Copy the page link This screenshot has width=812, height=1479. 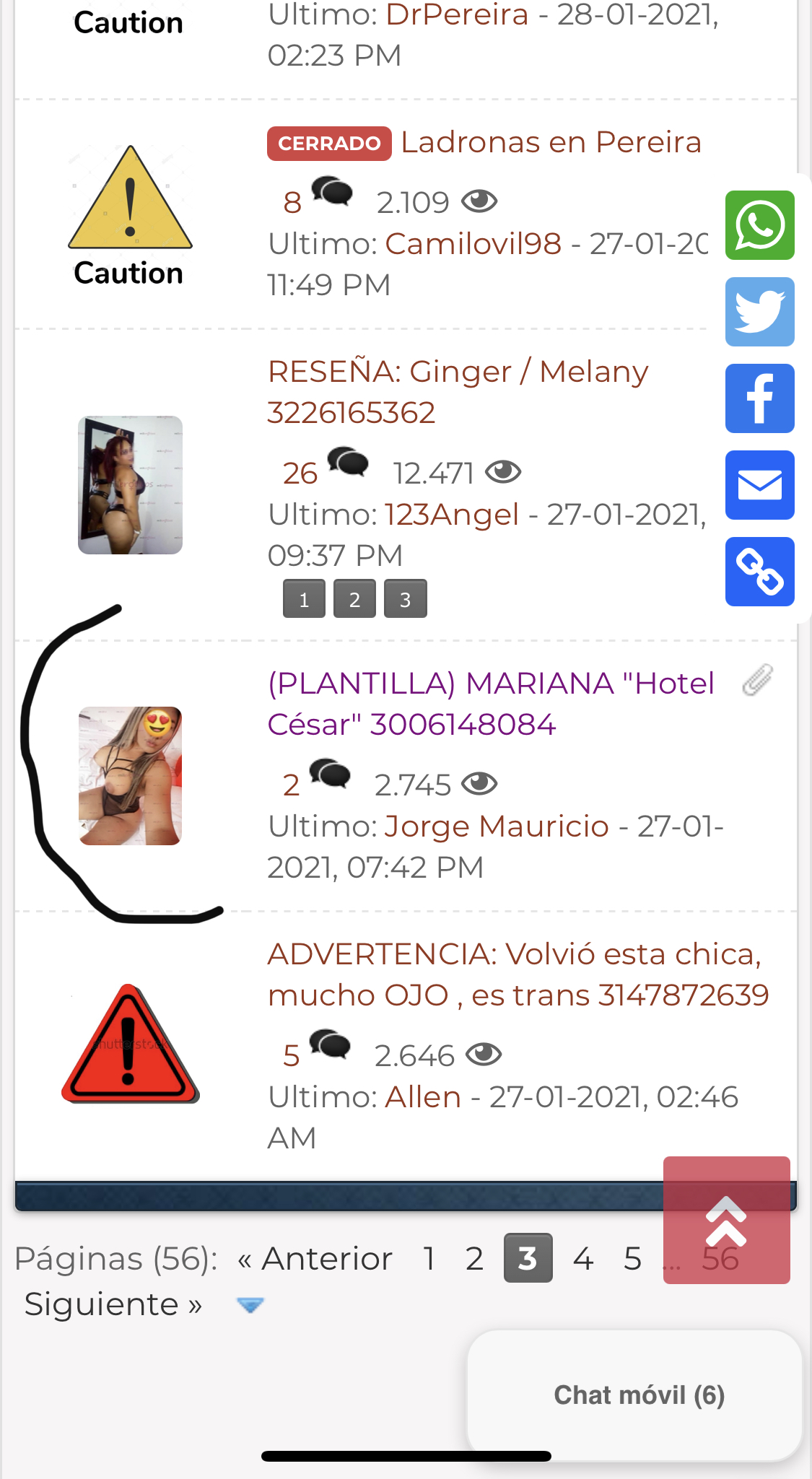759,572
